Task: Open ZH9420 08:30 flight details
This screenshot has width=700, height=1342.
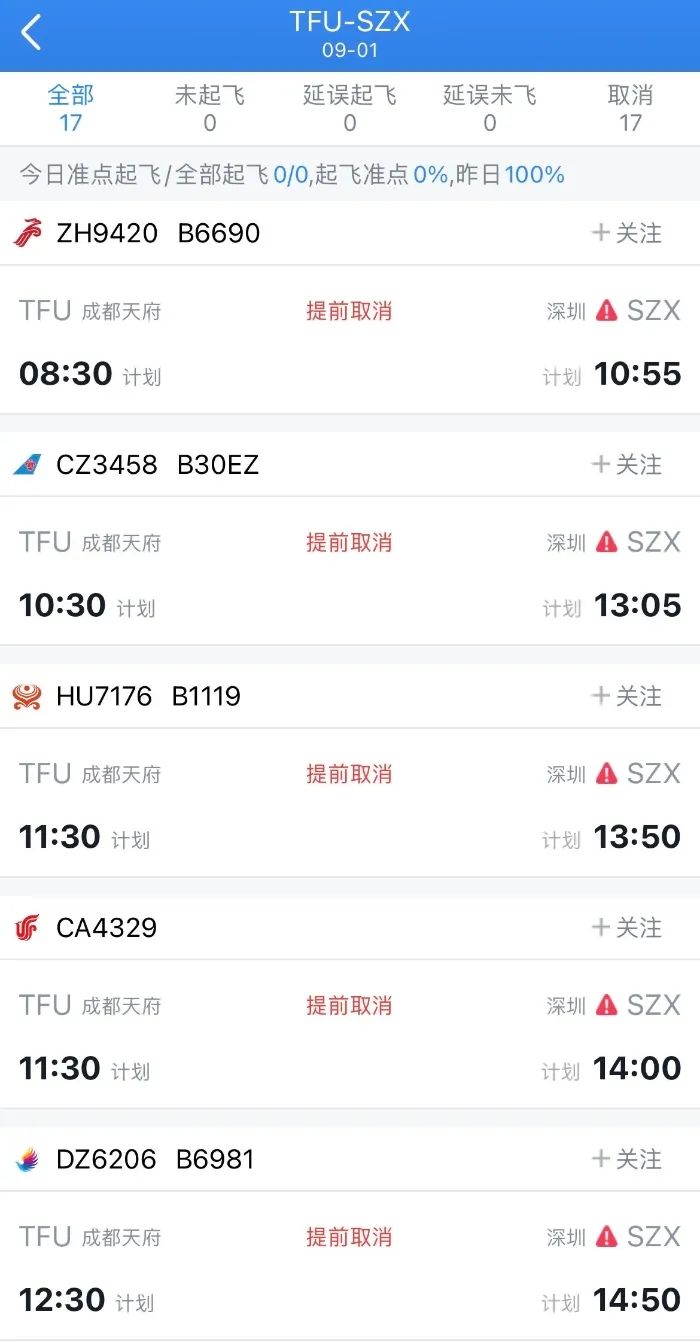Action: (x=350, y=340)
